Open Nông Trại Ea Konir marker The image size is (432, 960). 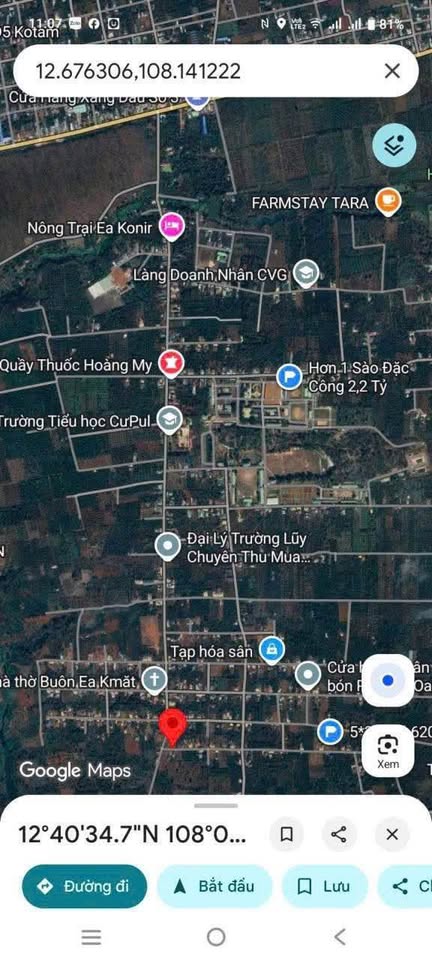pyautogui.click(x=172, y=227)
